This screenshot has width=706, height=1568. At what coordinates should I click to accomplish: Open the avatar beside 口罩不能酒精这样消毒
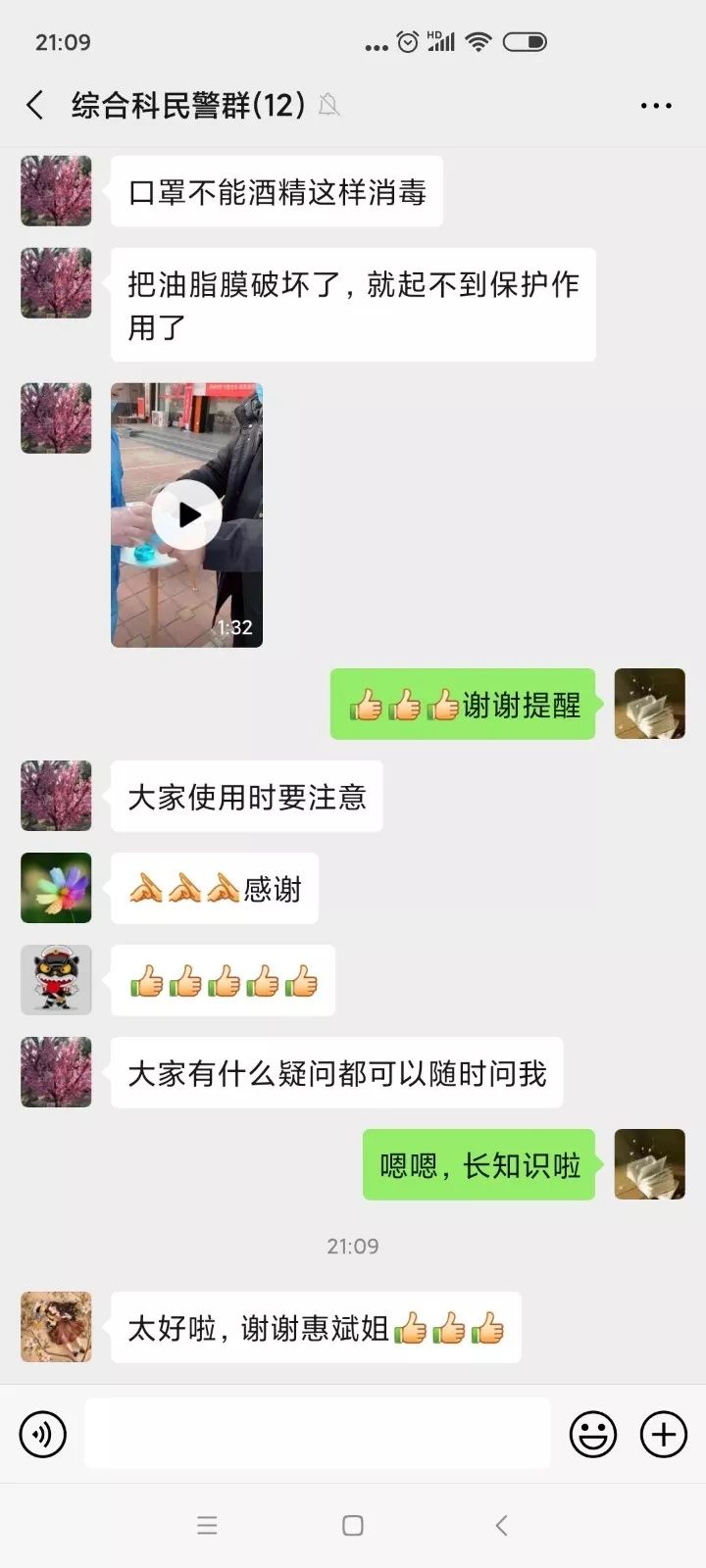(x=56, y=191)
